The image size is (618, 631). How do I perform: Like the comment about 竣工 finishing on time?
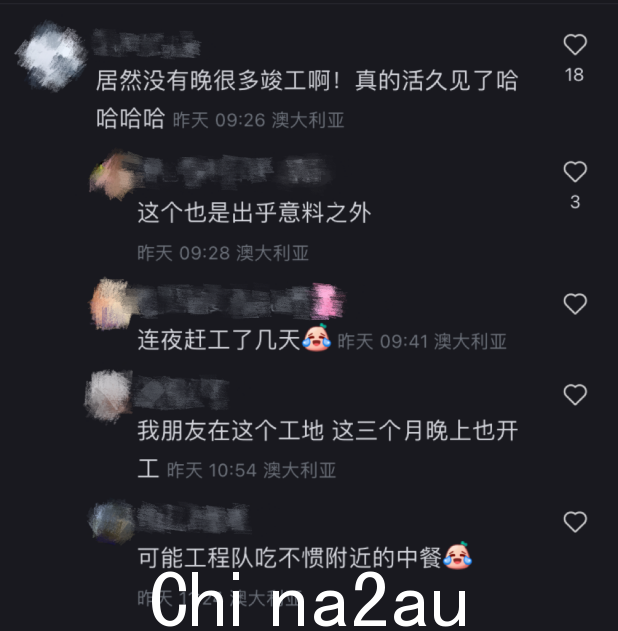pos(574,45)
